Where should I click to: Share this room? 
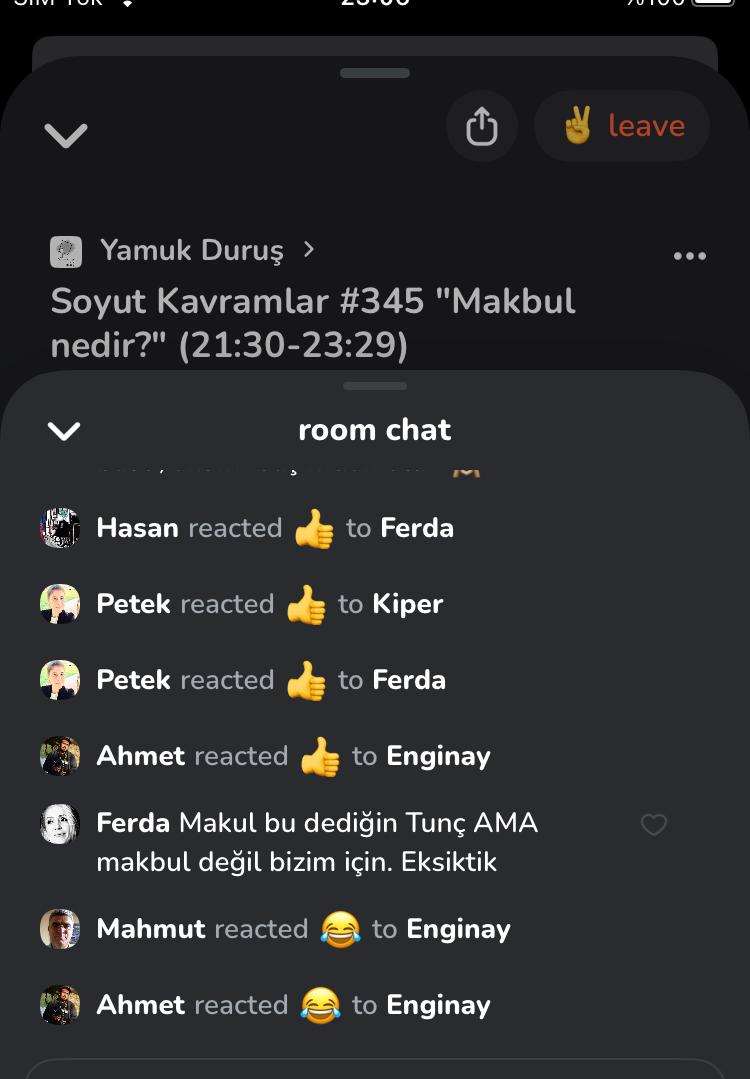coord(481,126)
